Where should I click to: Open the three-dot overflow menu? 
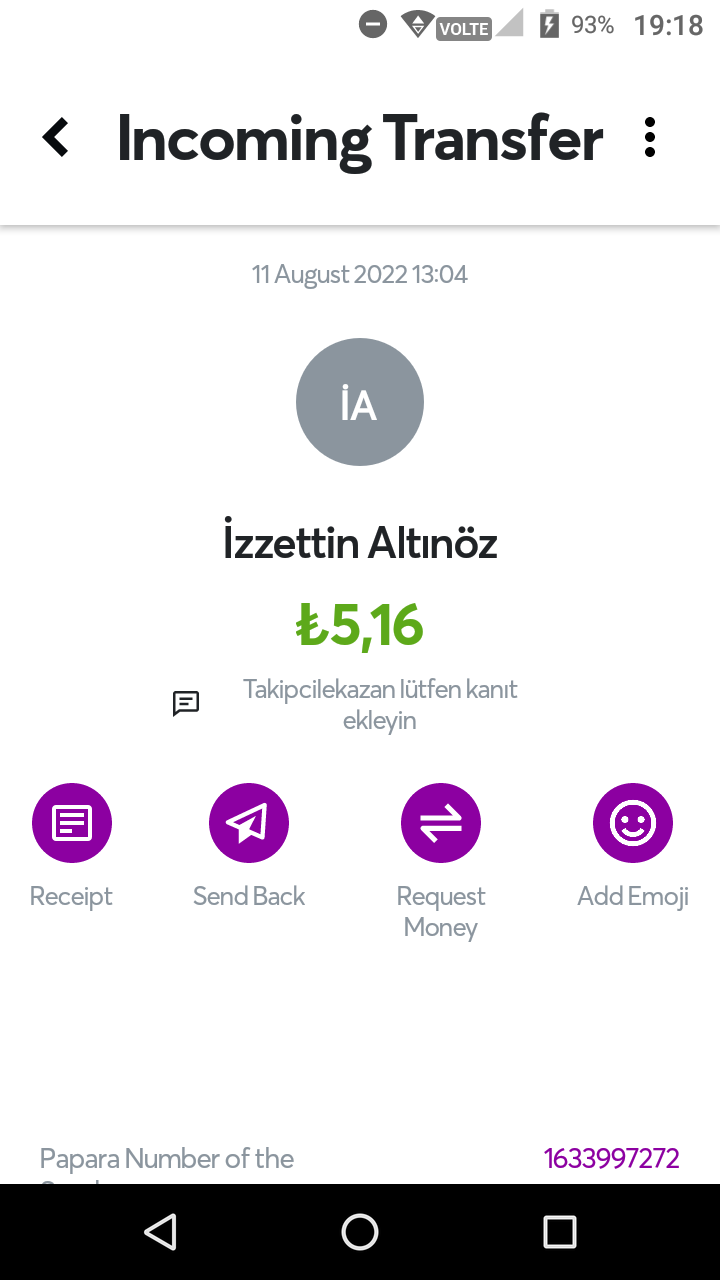(650, 138)
